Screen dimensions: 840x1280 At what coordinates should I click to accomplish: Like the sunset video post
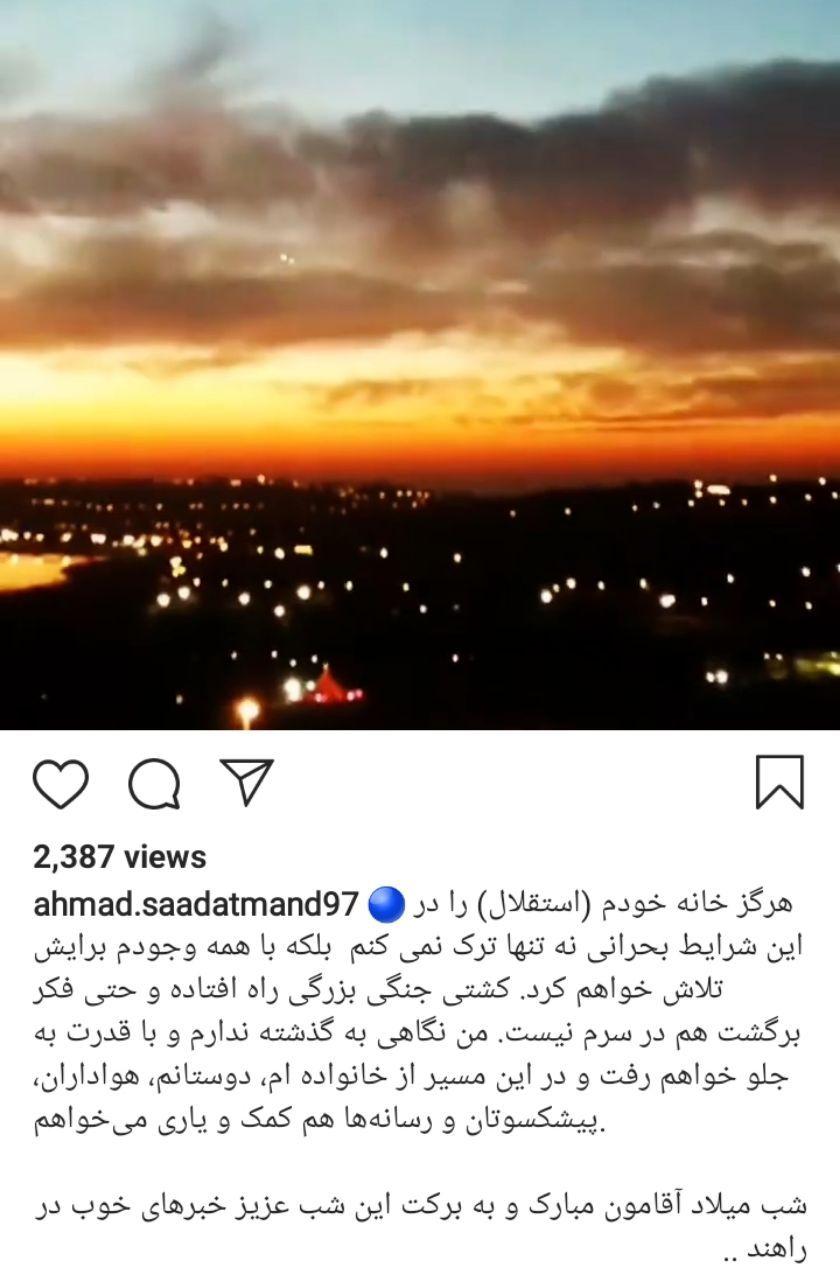(61, 783)
